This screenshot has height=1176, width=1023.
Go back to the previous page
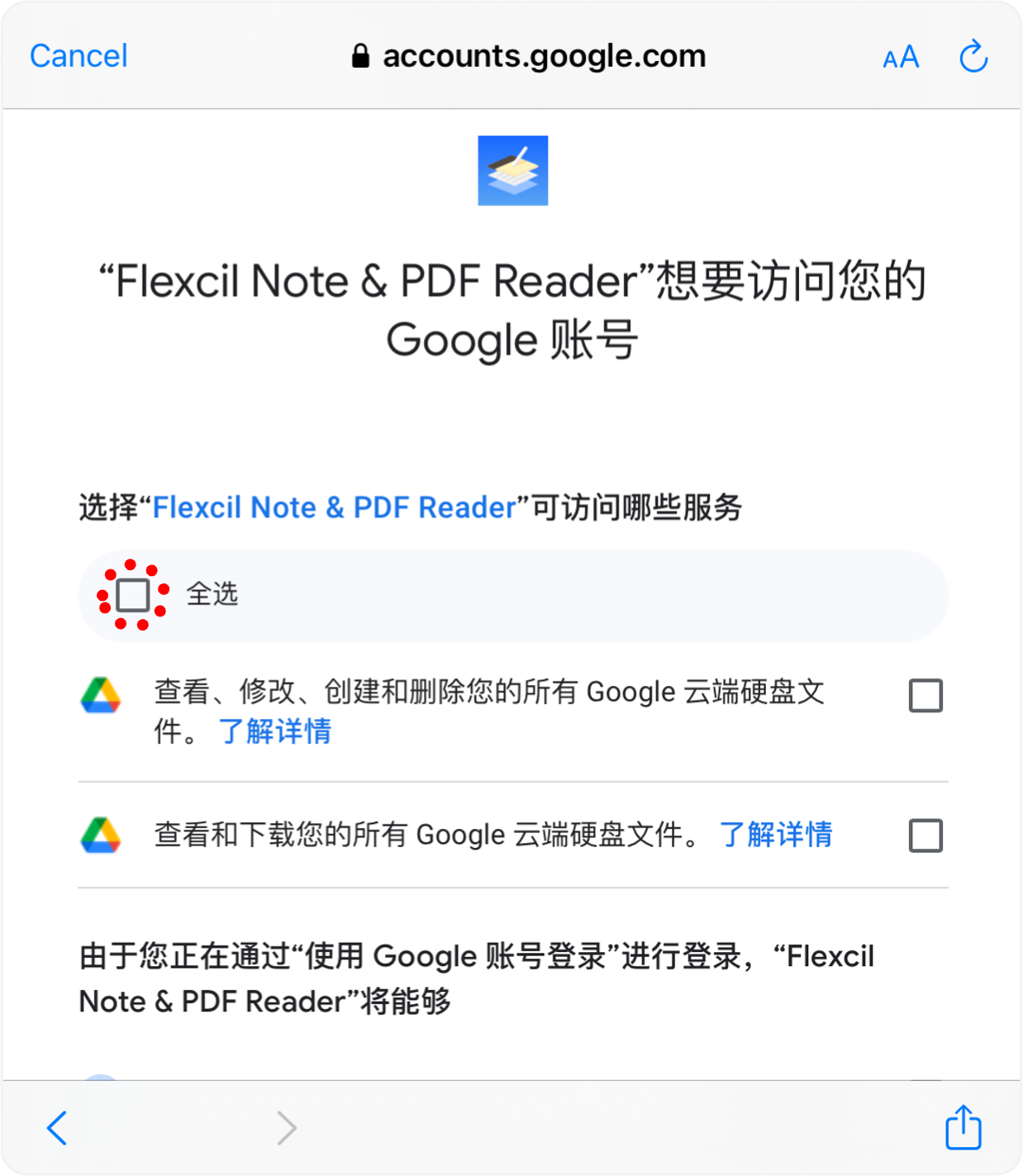pos(57,1127)
